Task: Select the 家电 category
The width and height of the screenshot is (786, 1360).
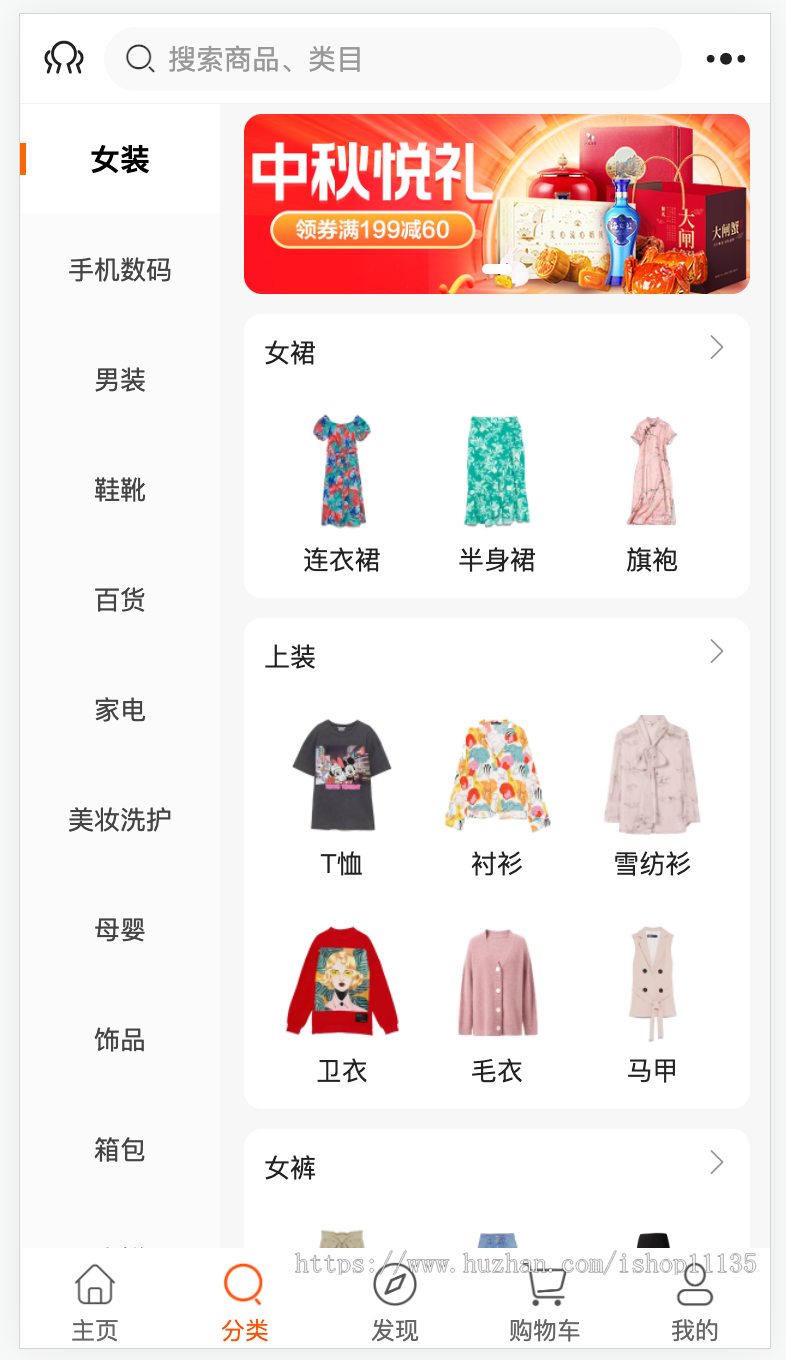Action: click(120, 710)
